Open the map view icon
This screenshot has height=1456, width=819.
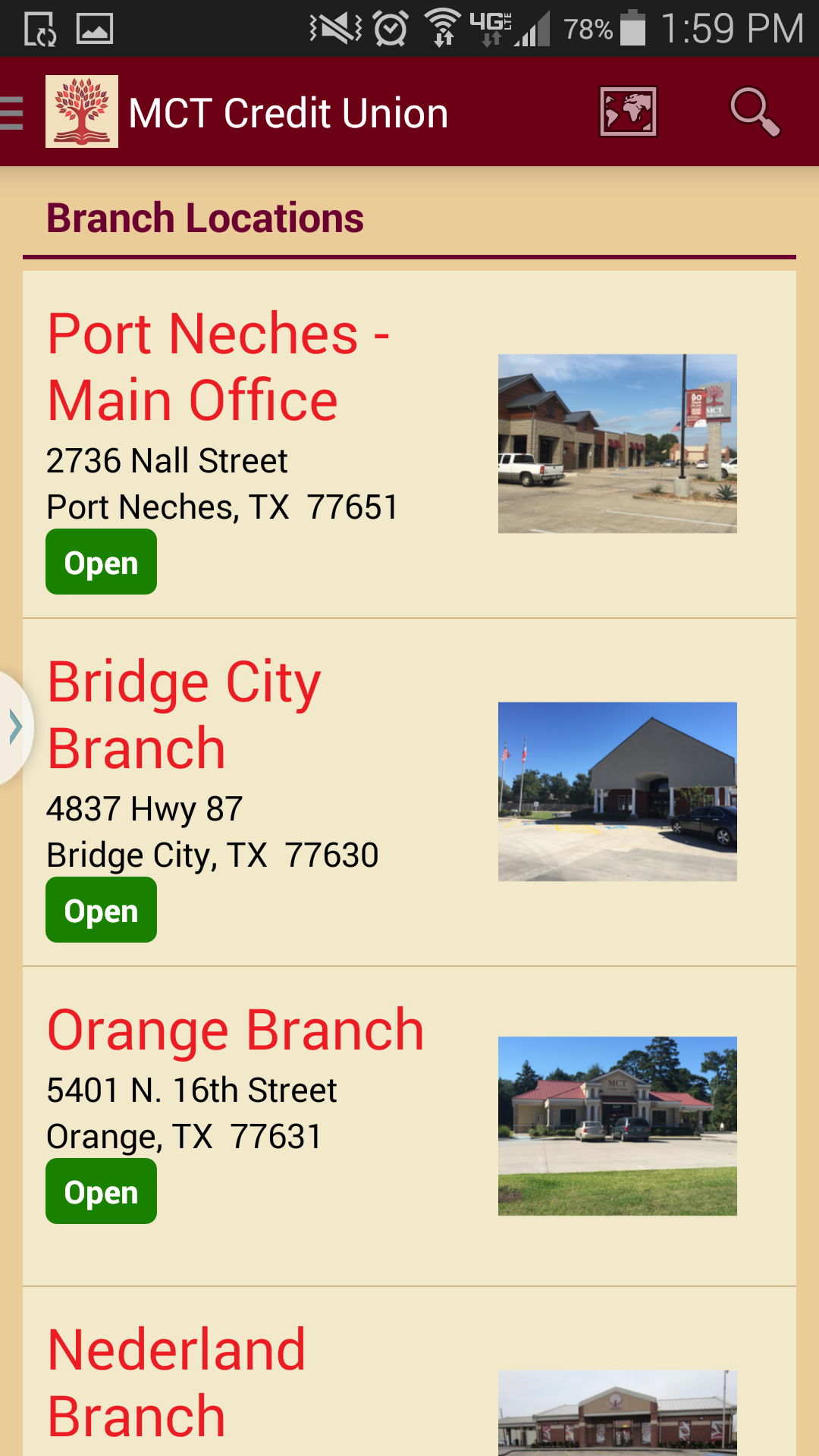(628, 112)
